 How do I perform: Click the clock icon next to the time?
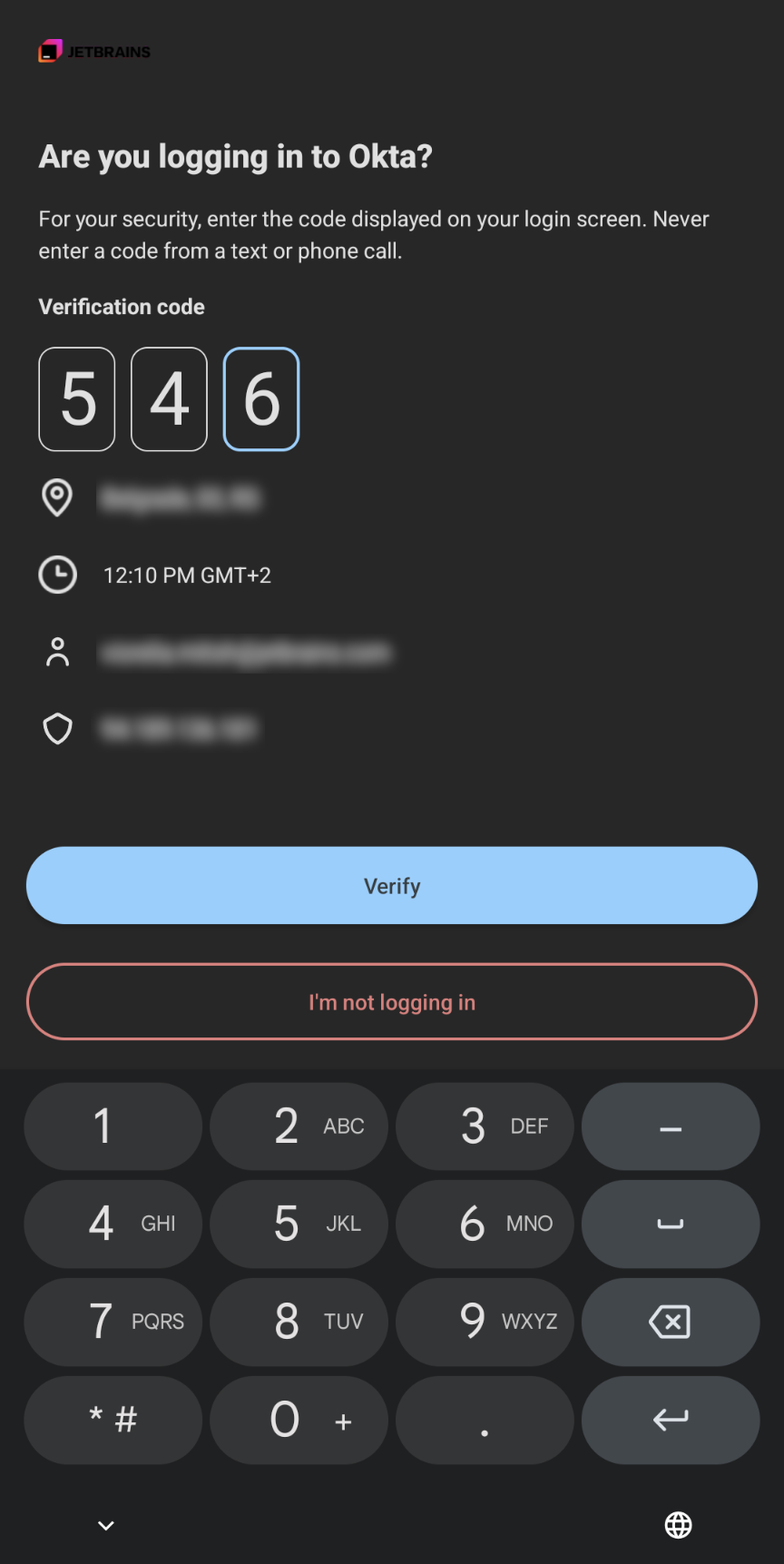[57, 575]
